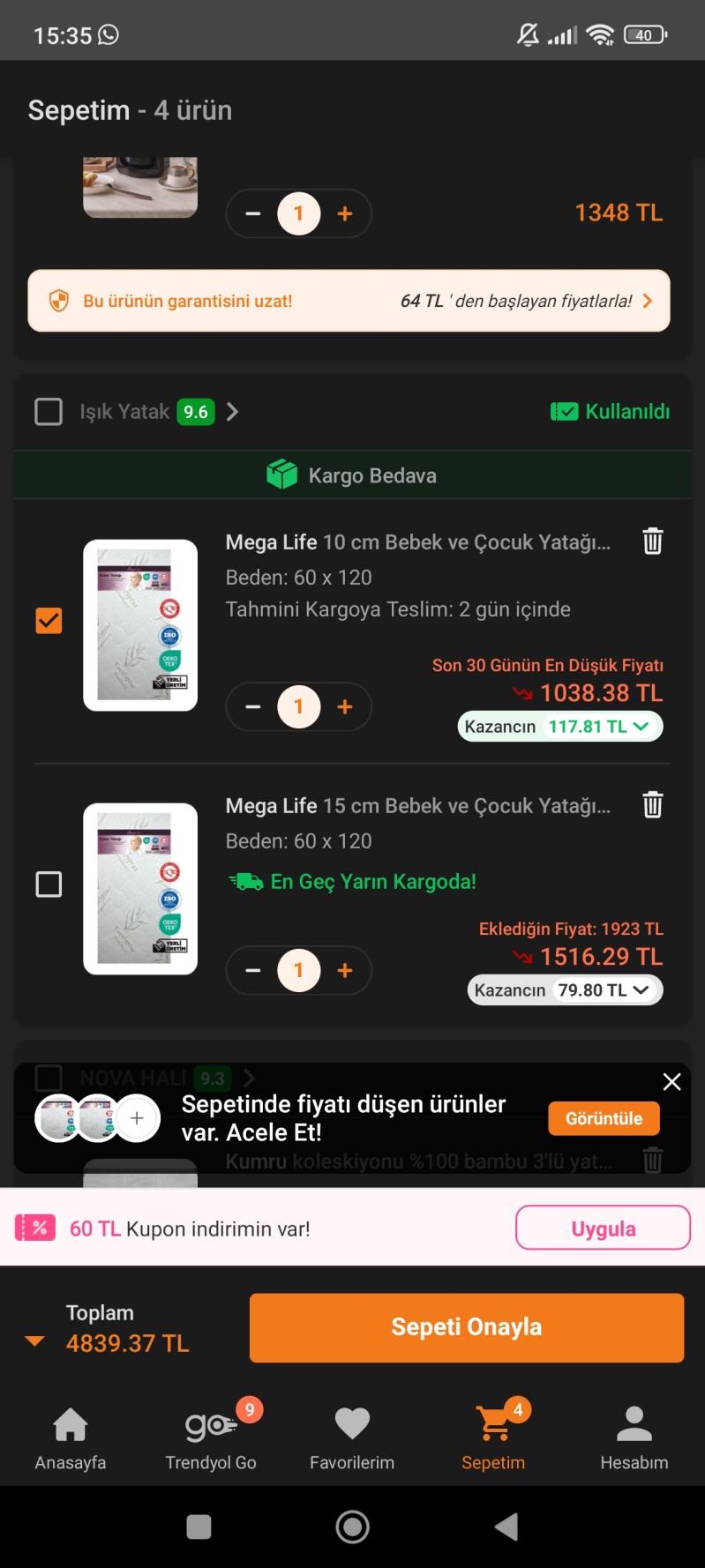705x1568 pixels.
Task: Expand the Toplam price breakdown
Action: point(35,1341)
